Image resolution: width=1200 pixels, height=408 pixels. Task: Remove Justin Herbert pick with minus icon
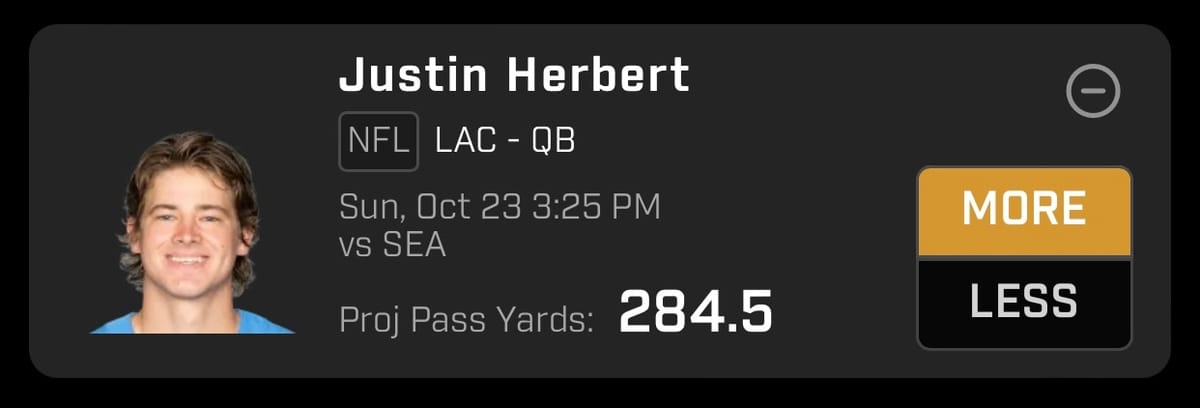(1093, 92)
